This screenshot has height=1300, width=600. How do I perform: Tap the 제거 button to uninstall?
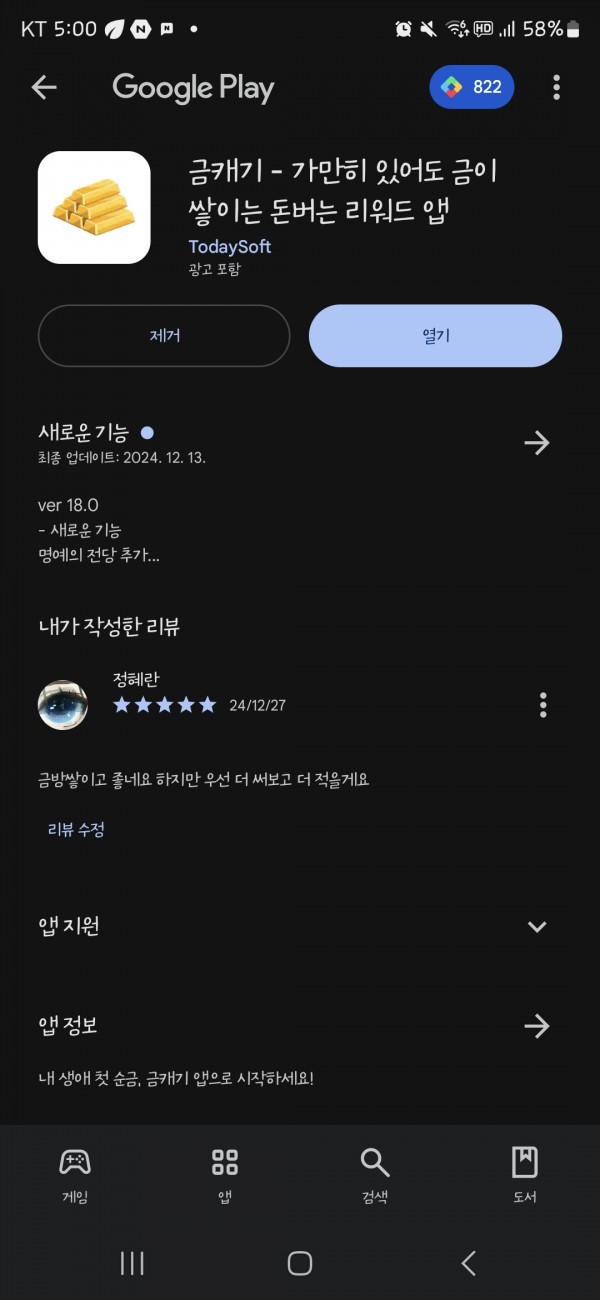click(x=164, y=336)
